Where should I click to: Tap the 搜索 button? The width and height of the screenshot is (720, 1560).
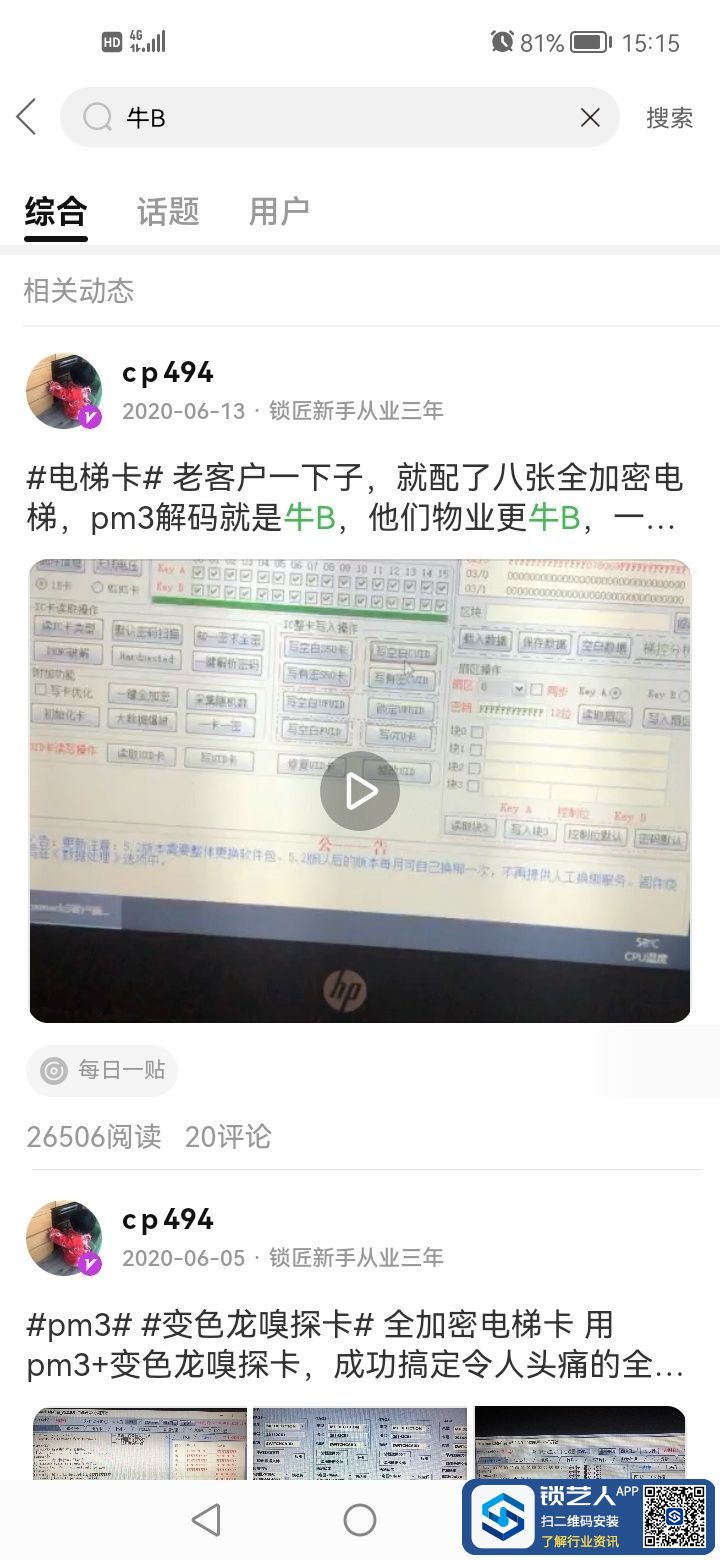pos(669,117)
